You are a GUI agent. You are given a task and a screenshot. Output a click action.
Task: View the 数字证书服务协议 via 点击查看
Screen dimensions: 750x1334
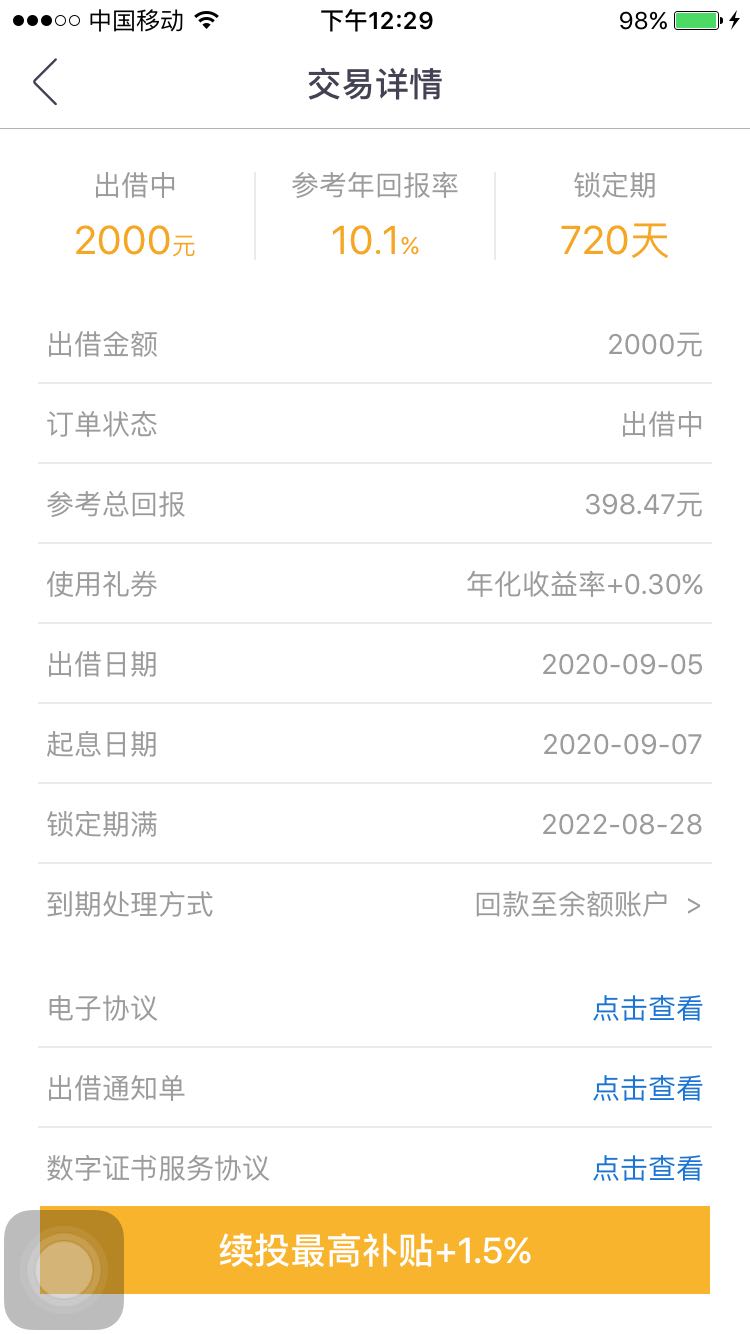tap(647, 1168)
